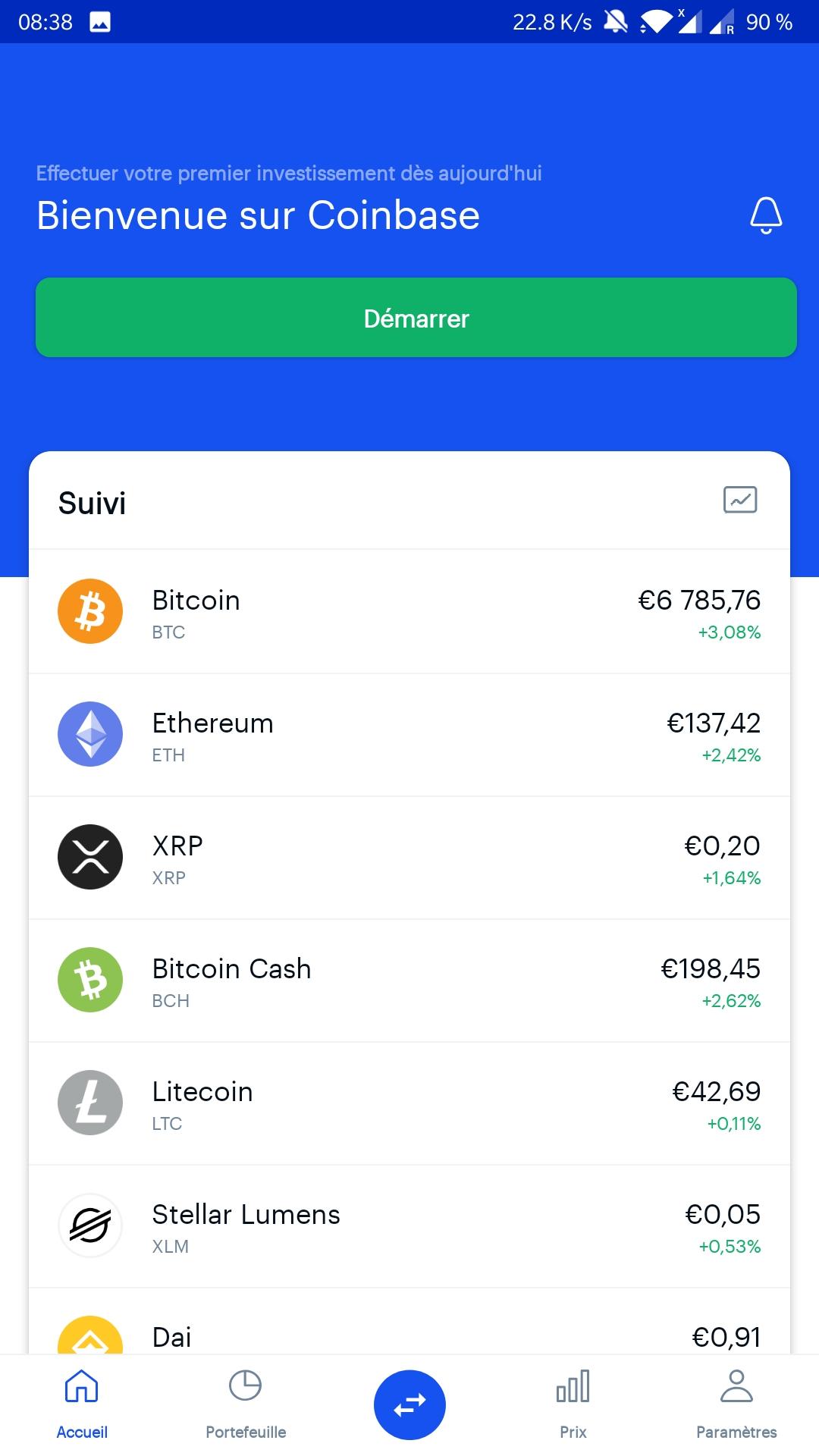Open the chart icon next to Suivi
This screenshot has height=1456, width=819.
coord(739,500)
